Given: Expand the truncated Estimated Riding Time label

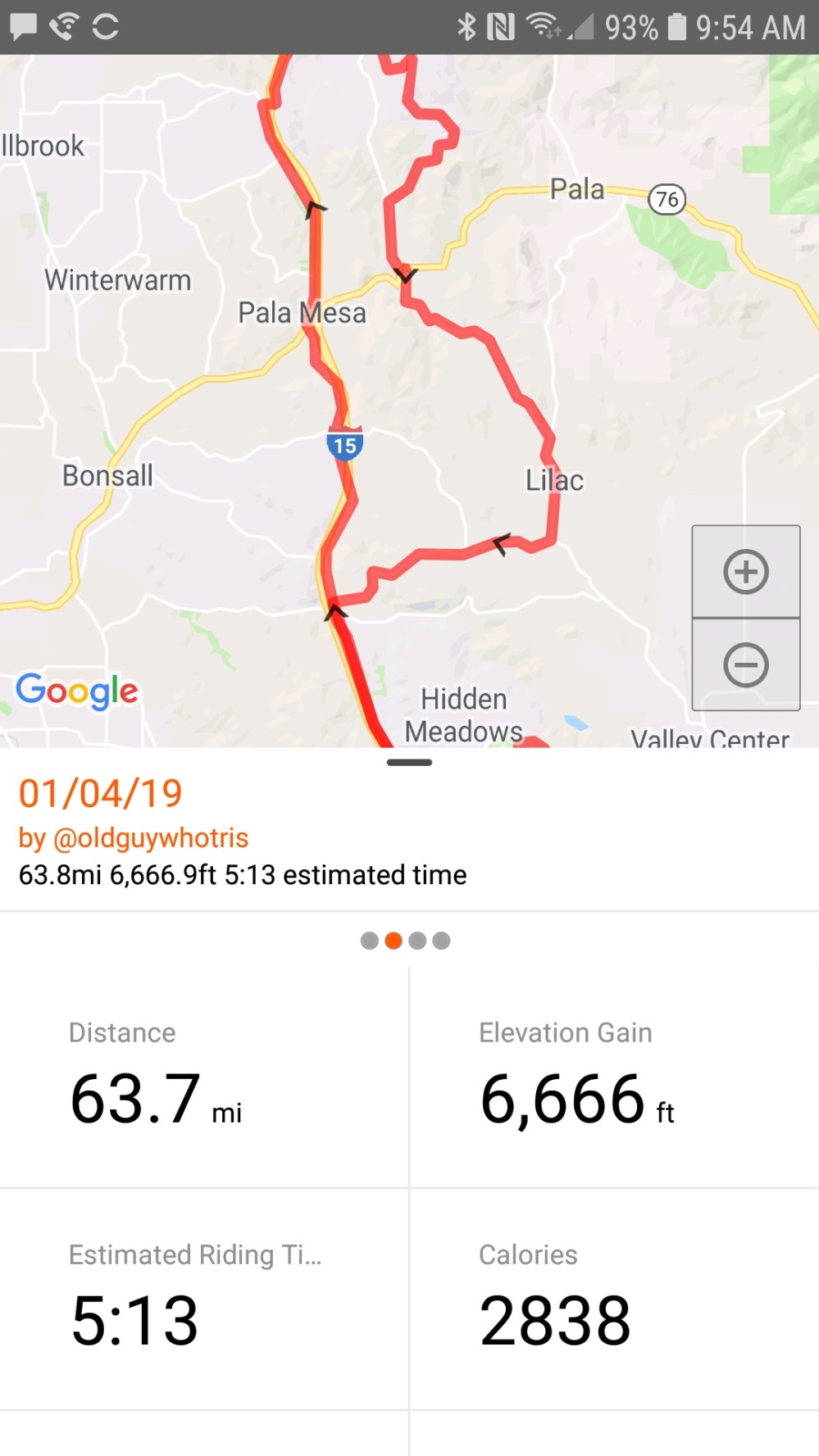Looking at the screenshot, I should (x=195, y=1254).
